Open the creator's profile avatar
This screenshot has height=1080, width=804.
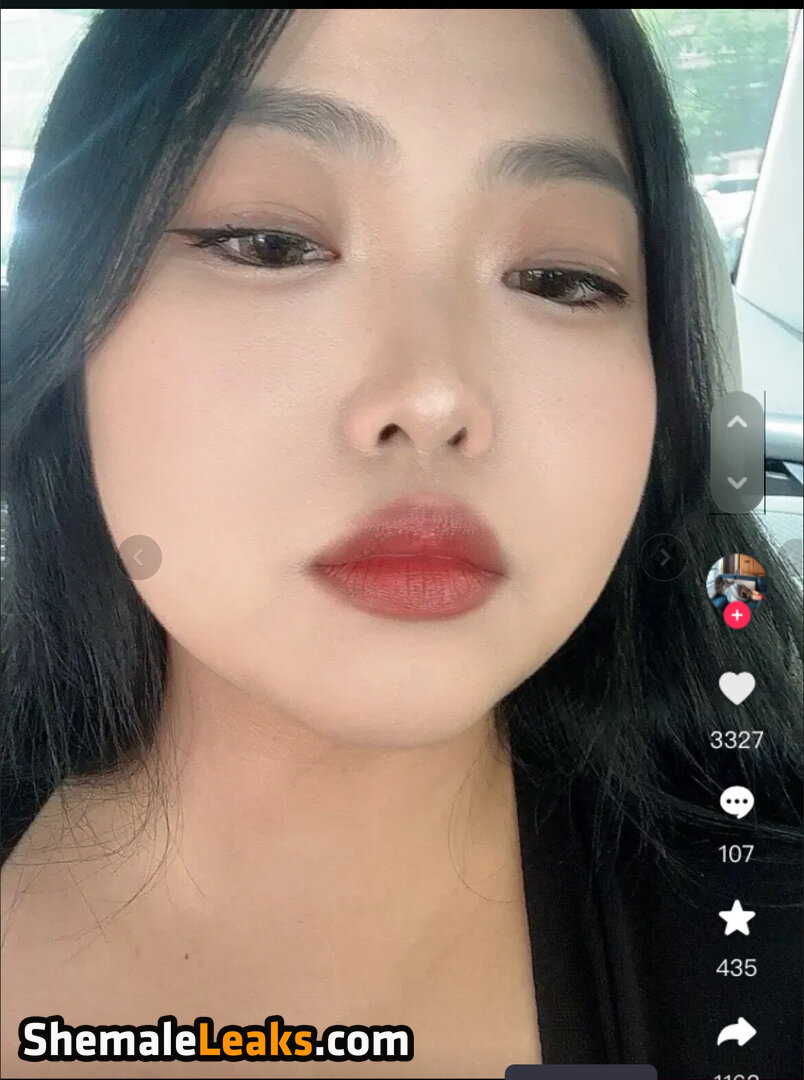click(x=736, y=582)
